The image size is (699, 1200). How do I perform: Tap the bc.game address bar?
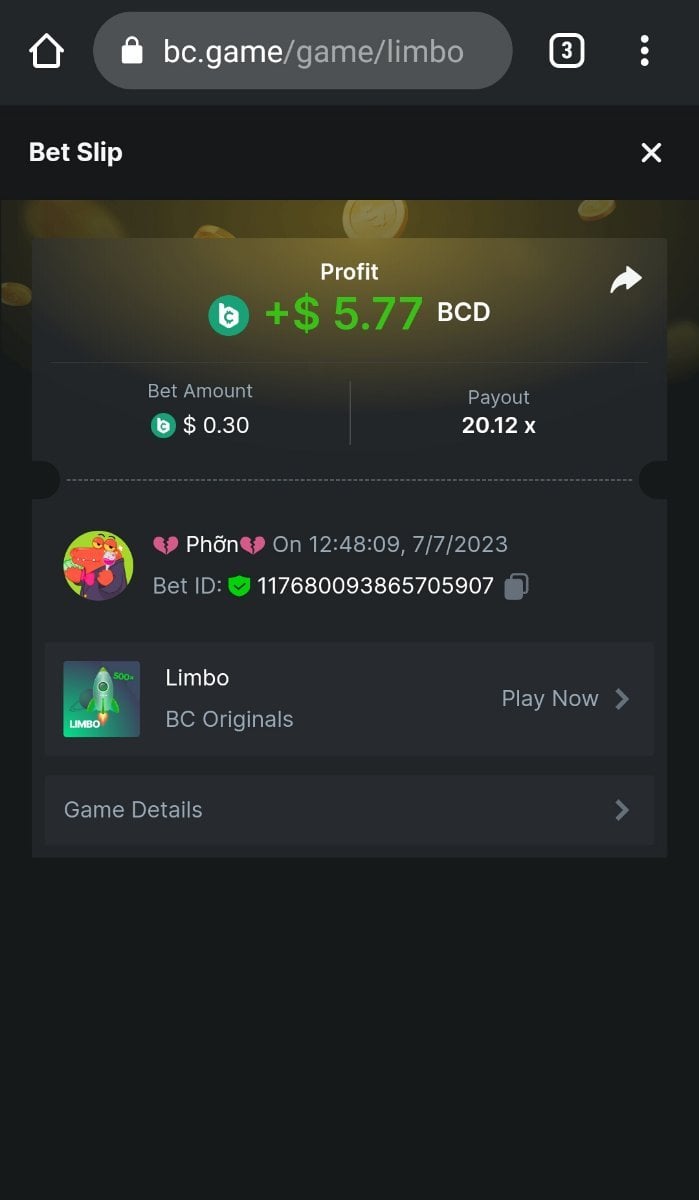point(302,51)
